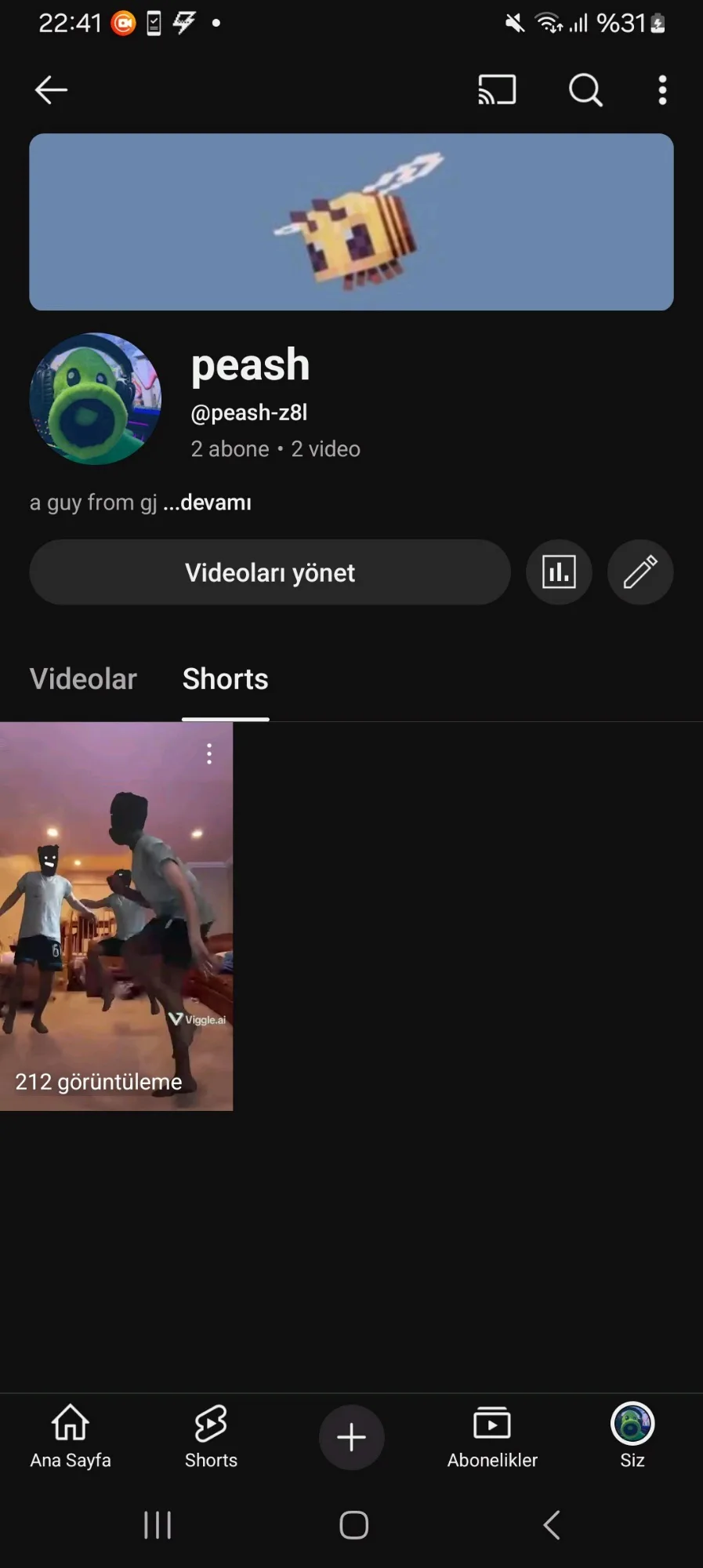Tap the system home button

pos(353,1525)
